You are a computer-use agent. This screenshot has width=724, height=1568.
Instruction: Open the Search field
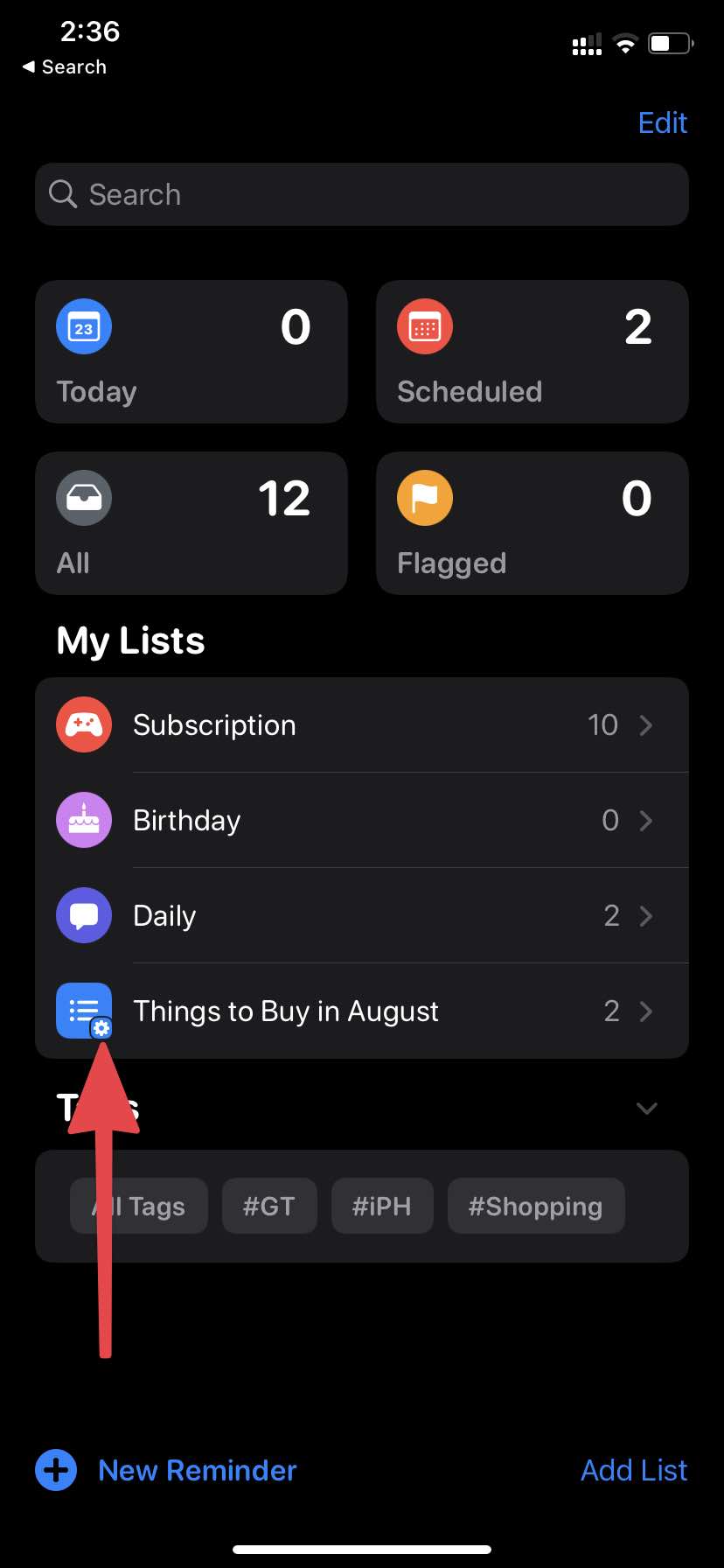click(362, 194)
